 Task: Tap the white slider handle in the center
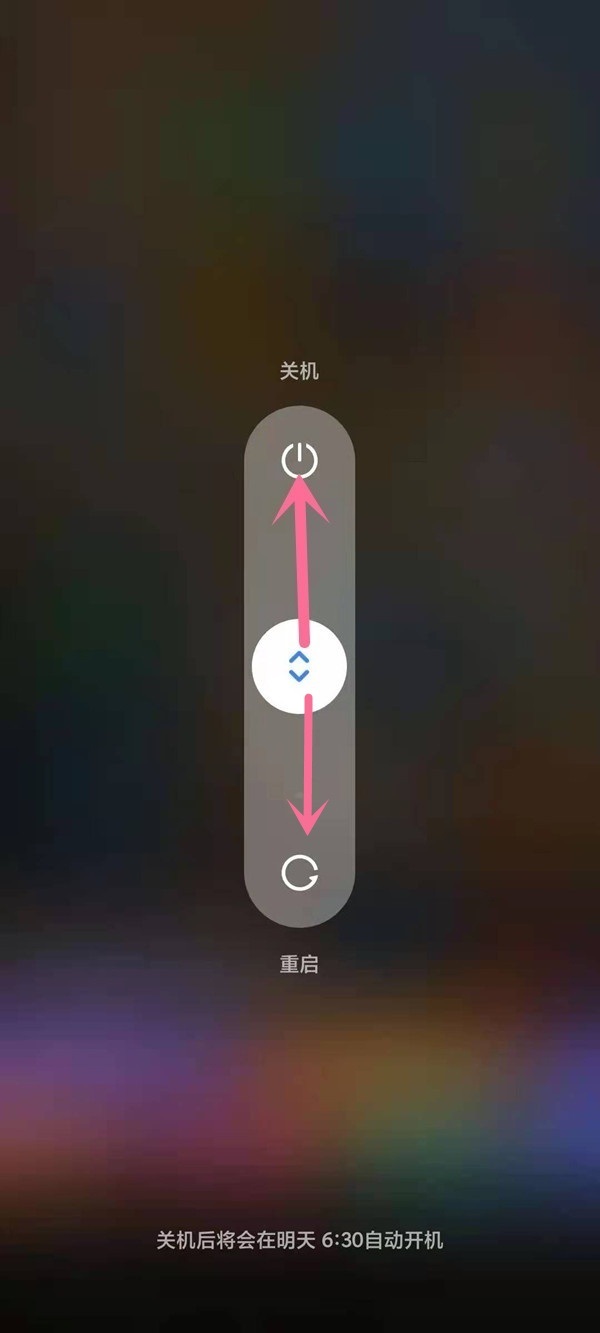299,668
